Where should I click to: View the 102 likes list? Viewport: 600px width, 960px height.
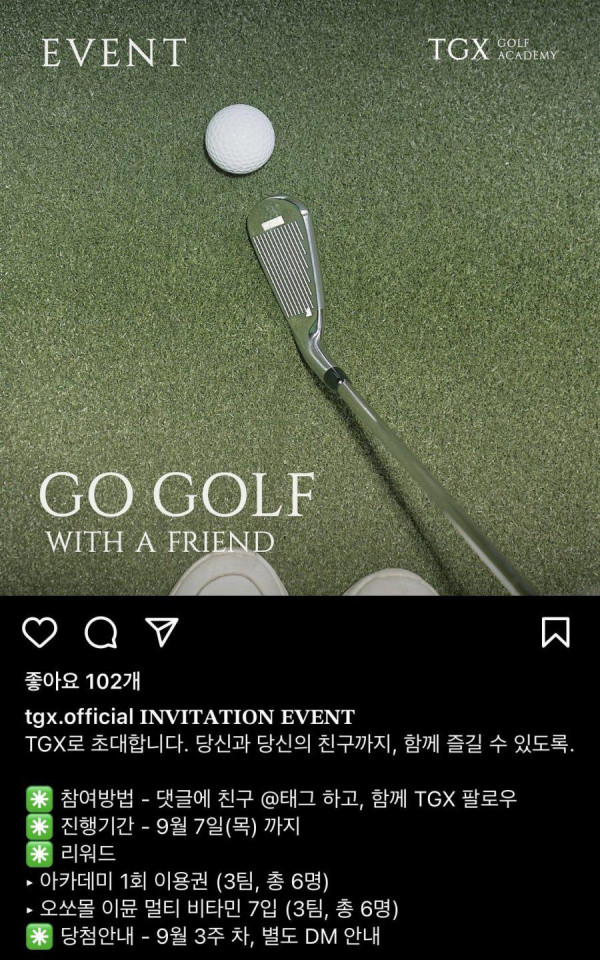(82, 681)
